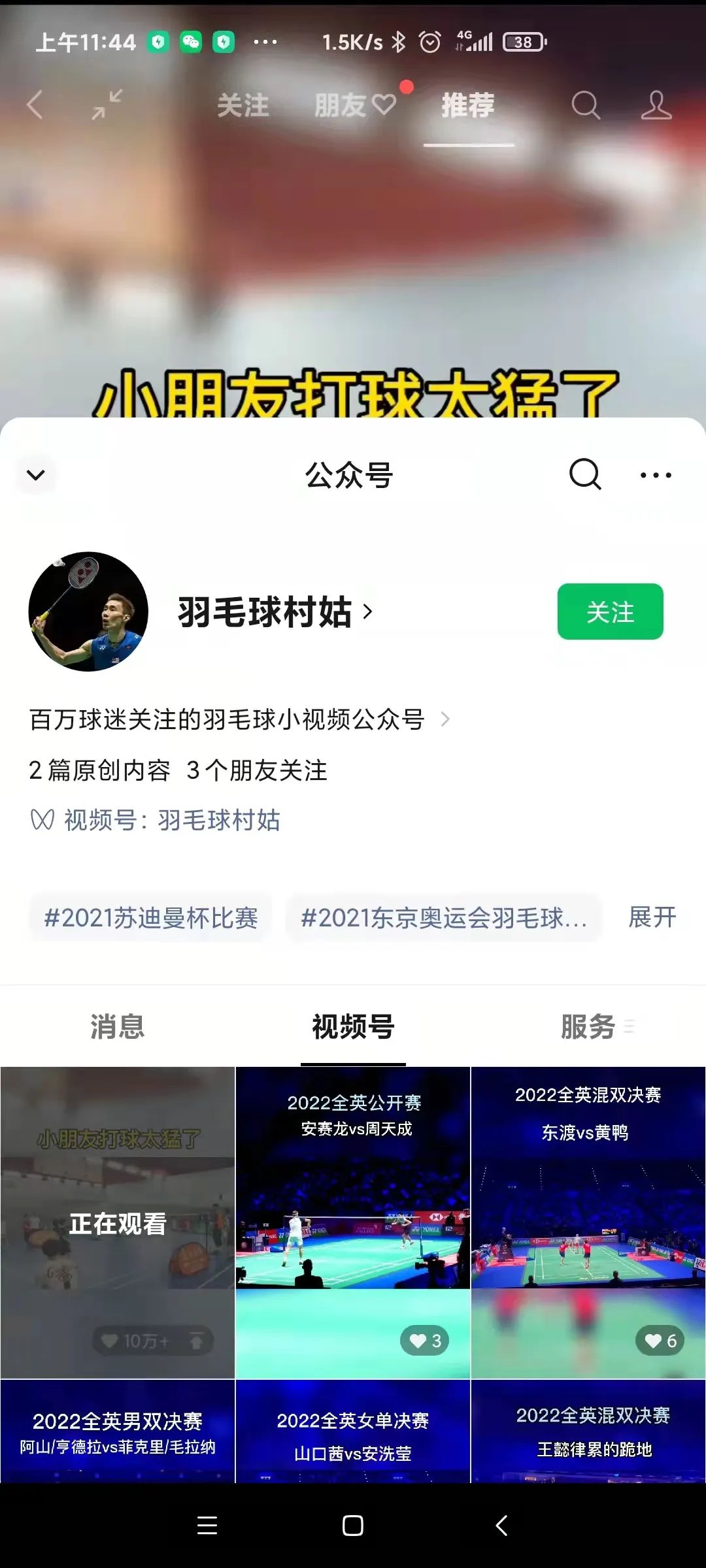The height and width of the screenshot is (1568, 706).
Task: Play the 东渡vs黄鸭 mixed doubles video
Action: point(588,1222)
